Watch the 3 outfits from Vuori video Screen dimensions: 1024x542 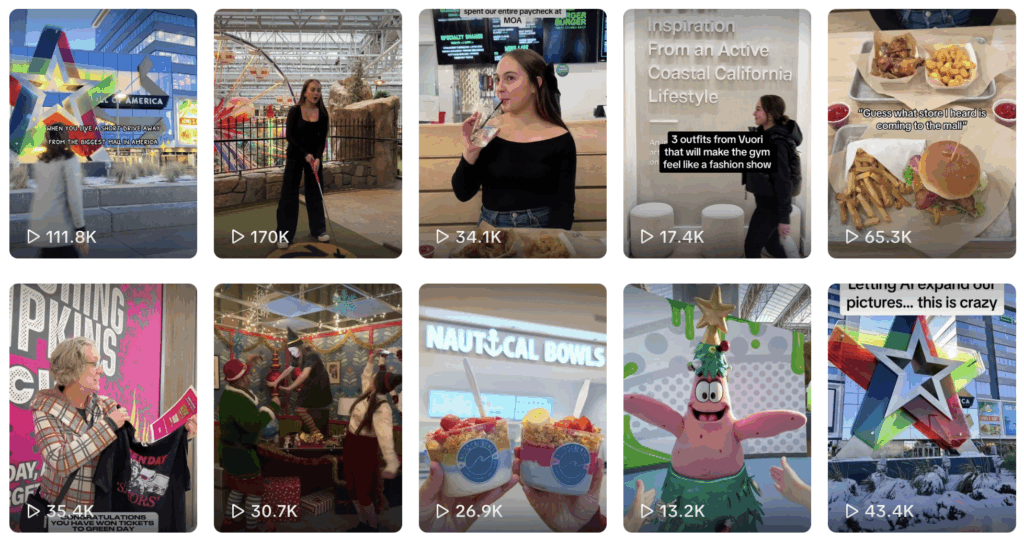(717, 133)
